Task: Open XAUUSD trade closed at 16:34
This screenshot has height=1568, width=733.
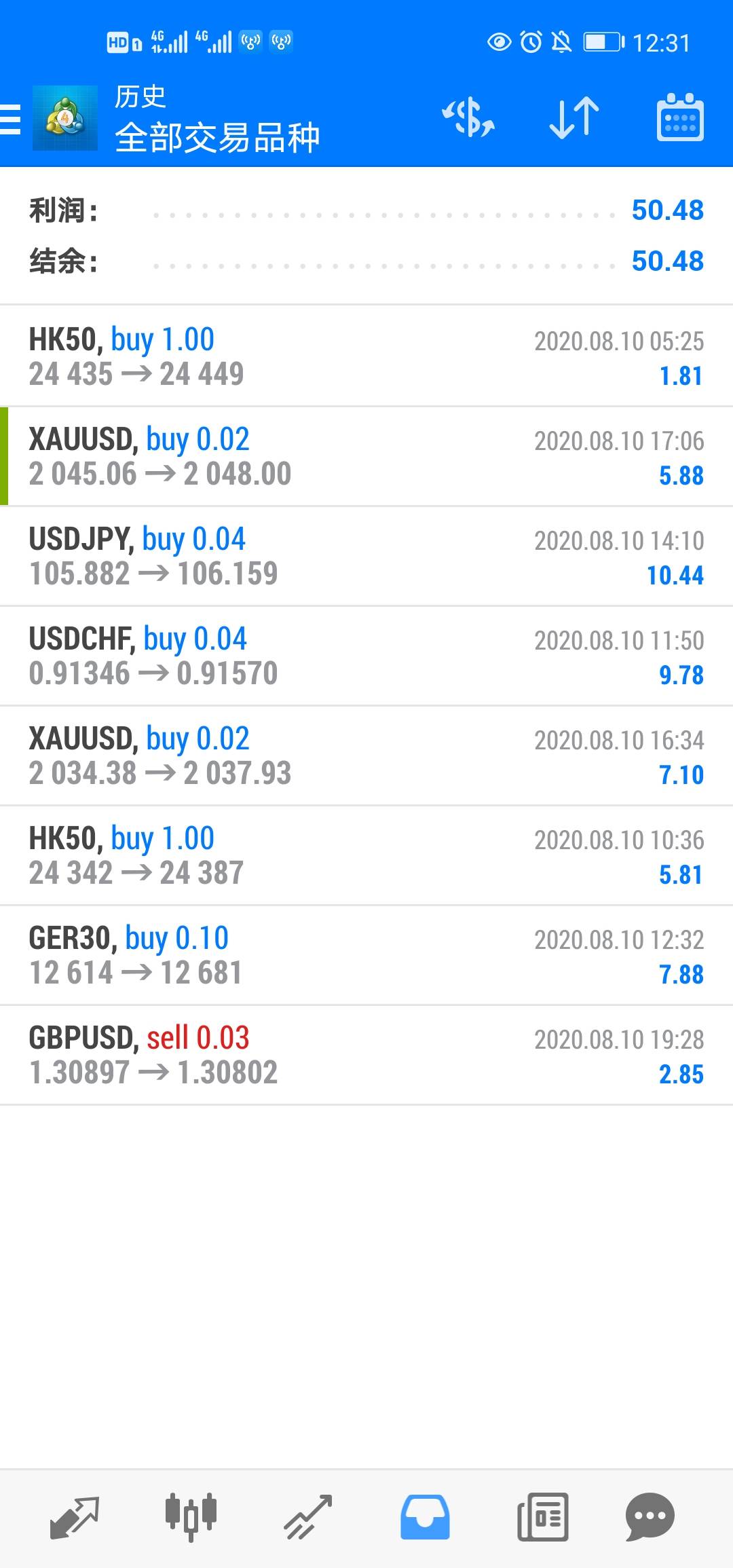Action: 366,755
